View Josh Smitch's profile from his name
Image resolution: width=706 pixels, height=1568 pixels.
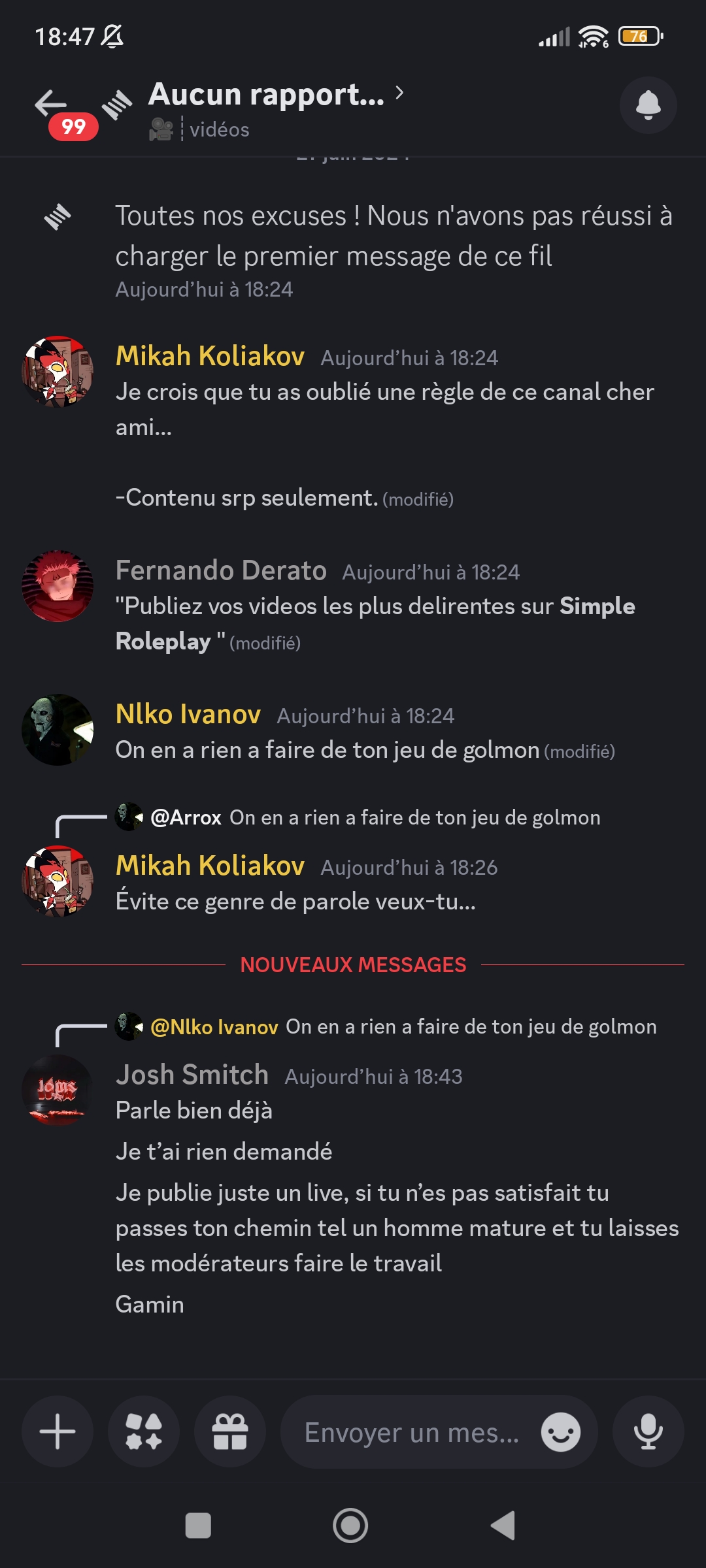pyautogui.click(x=192, y=1075)
